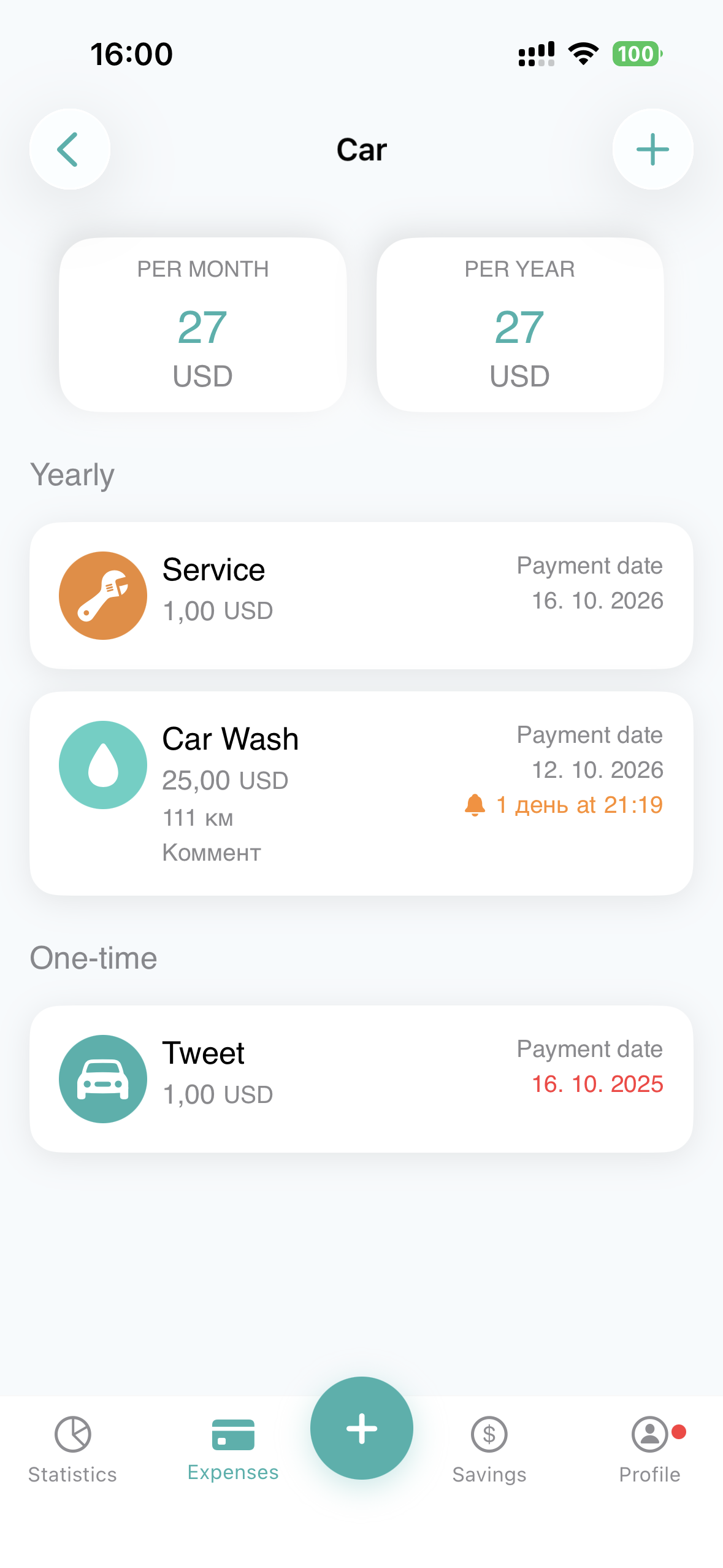Tap the floating plus button in the bottom bar
The width and height of the screenshot is (723, 1568).
tap(362, 1428)
